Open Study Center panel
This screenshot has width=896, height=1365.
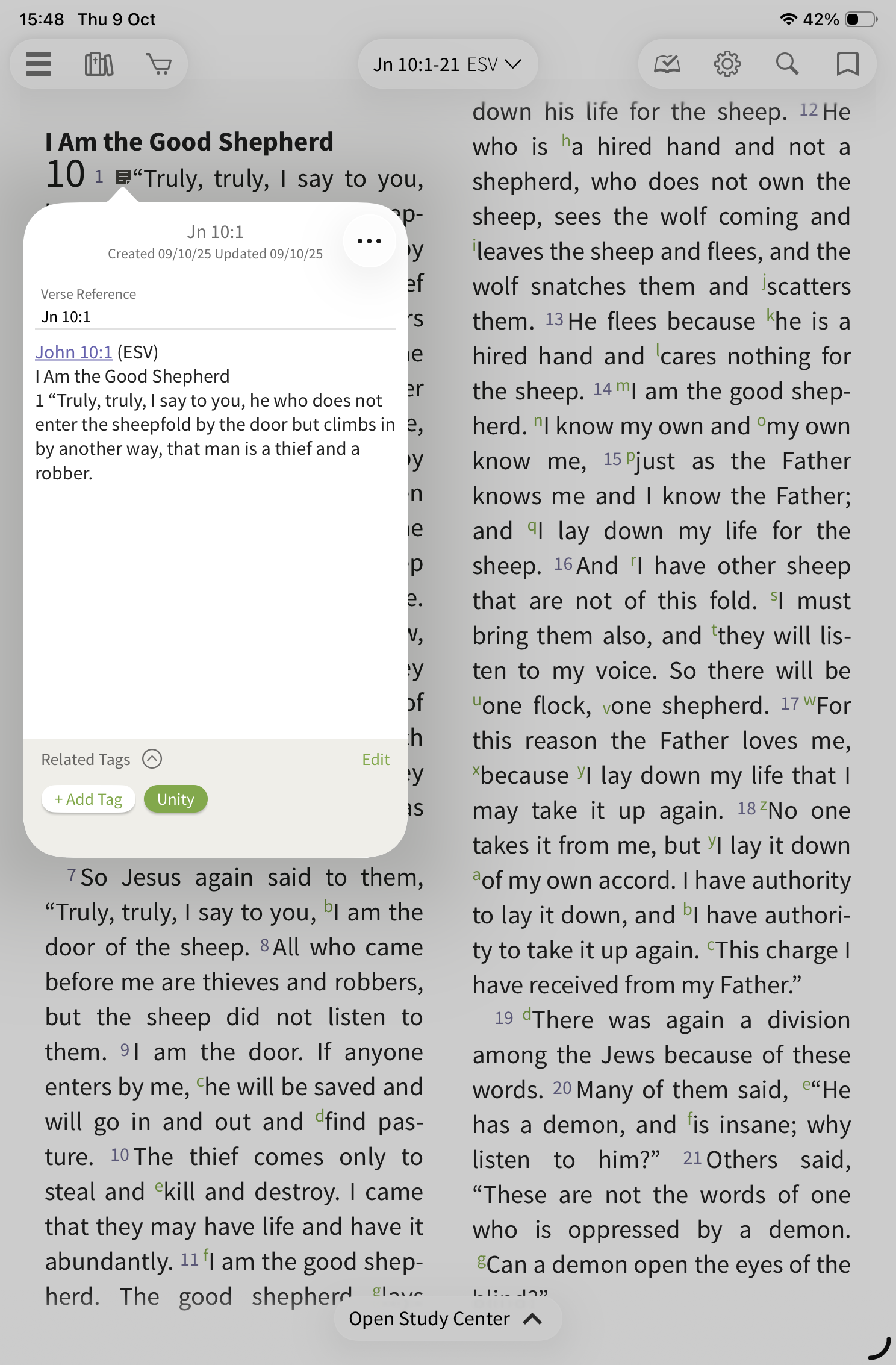(x=447, y=1319)
